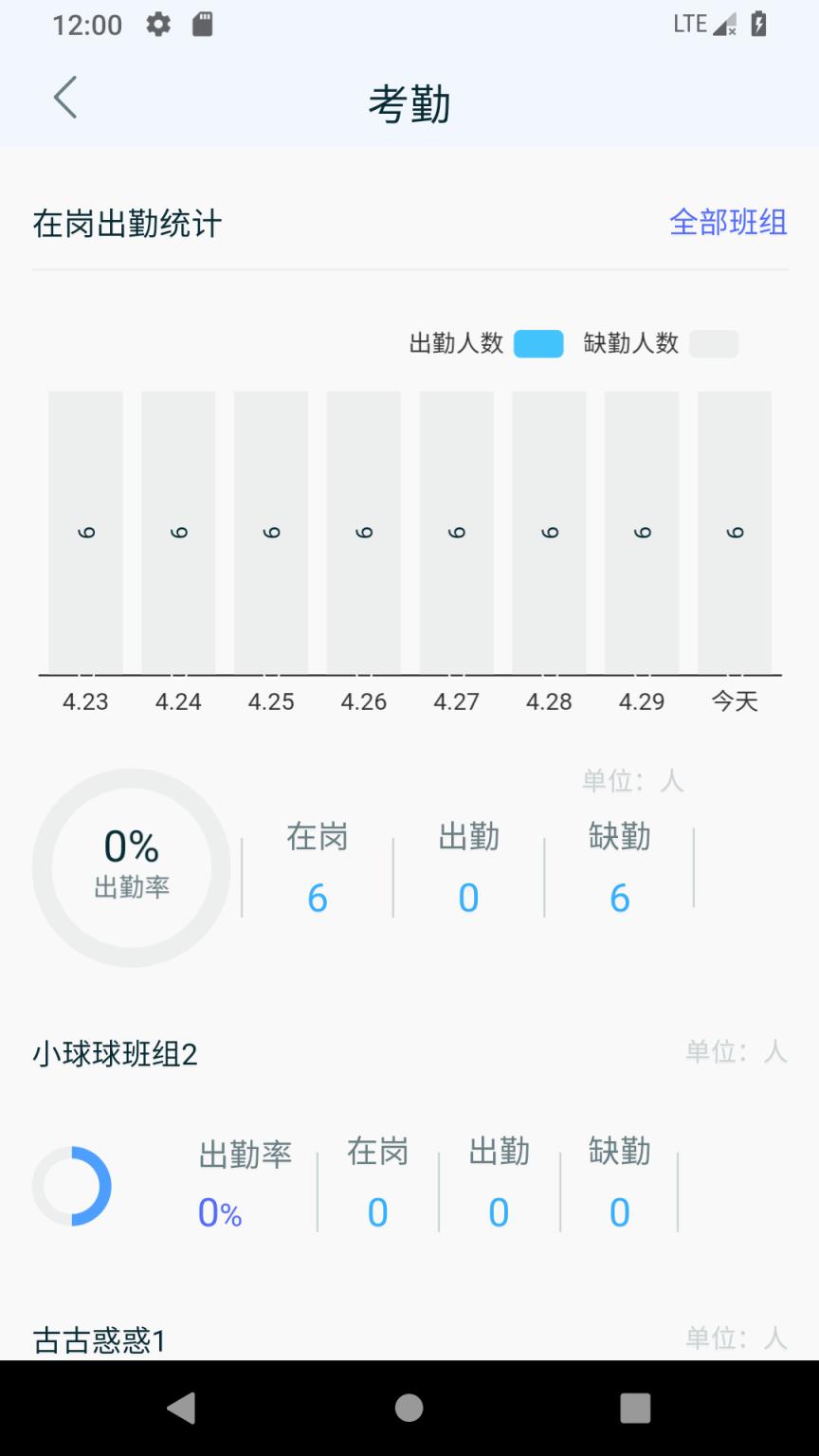Screen dimensions: 819x1456
Task: Tap the 0% 出勤率 donut chart
Action: click(132, 869)
